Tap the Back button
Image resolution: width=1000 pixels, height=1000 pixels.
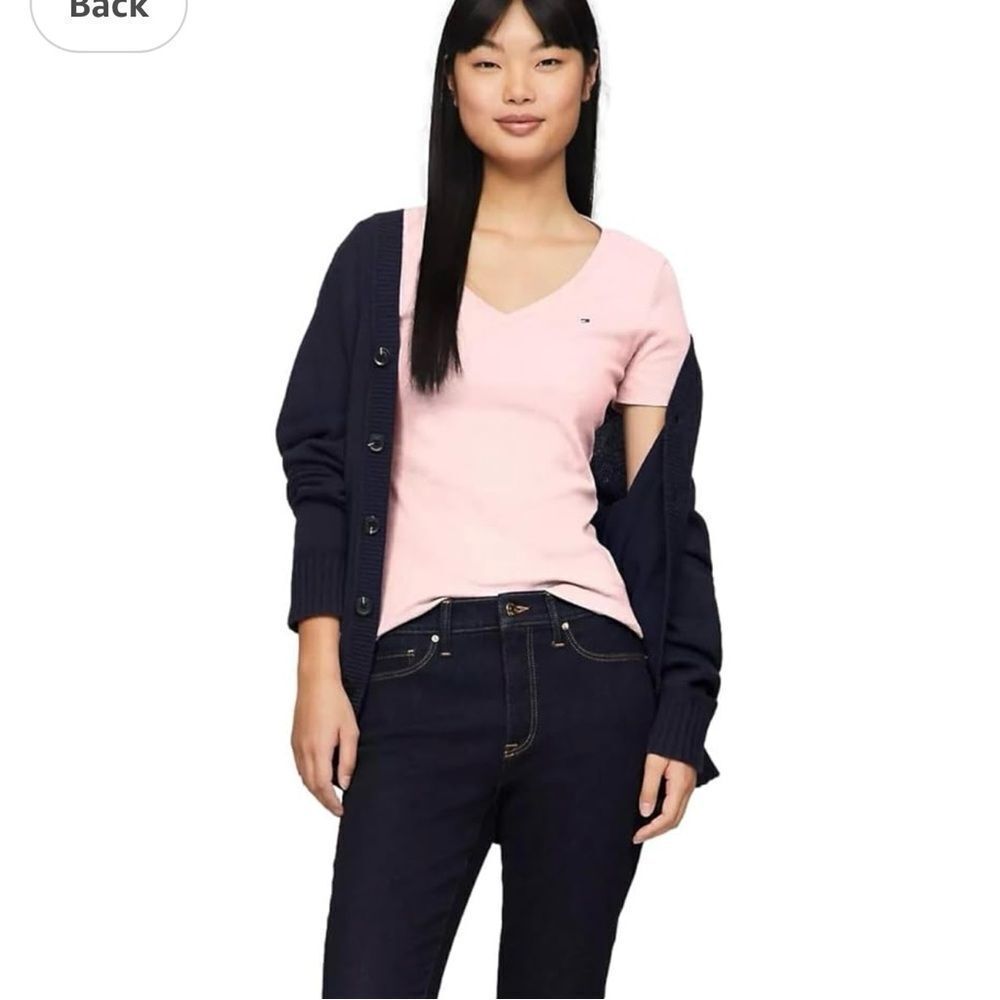108,14
